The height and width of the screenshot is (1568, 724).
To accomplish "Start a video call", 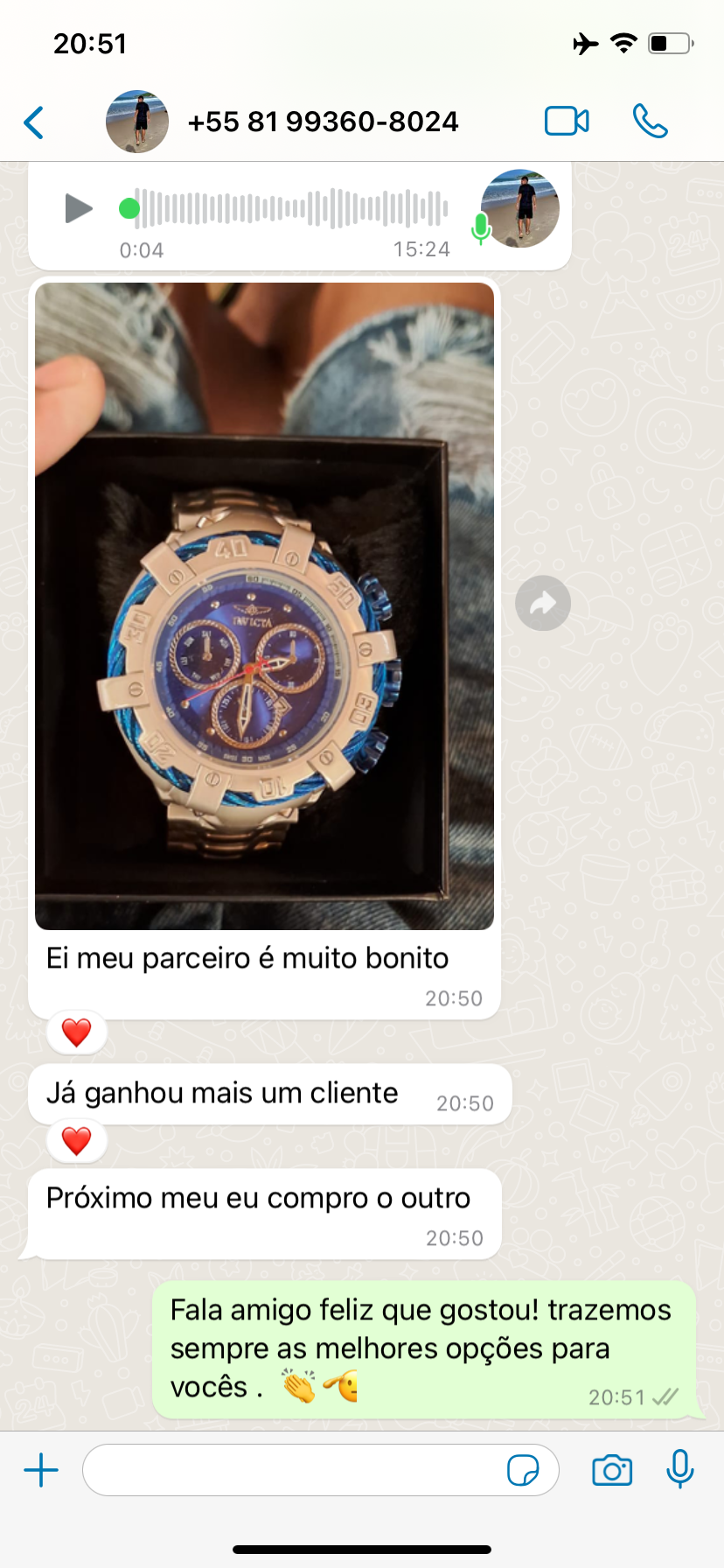I will tap(567, 121).
